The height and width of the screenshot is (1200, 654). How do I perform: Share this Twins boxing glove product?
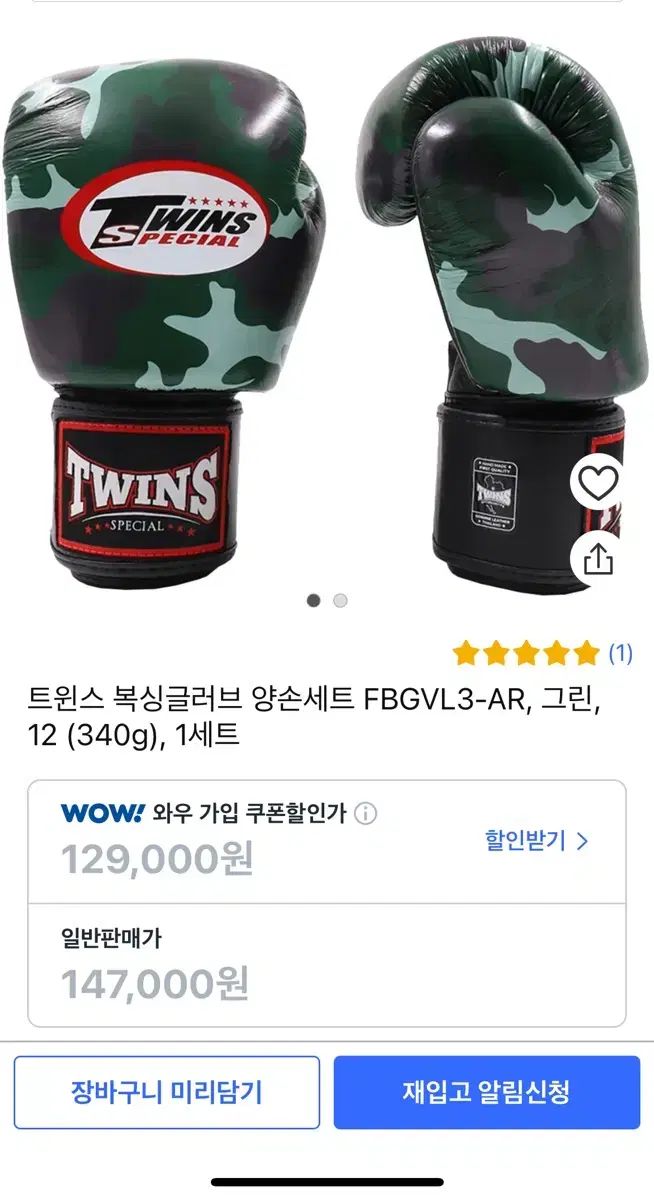pos(598,559)
